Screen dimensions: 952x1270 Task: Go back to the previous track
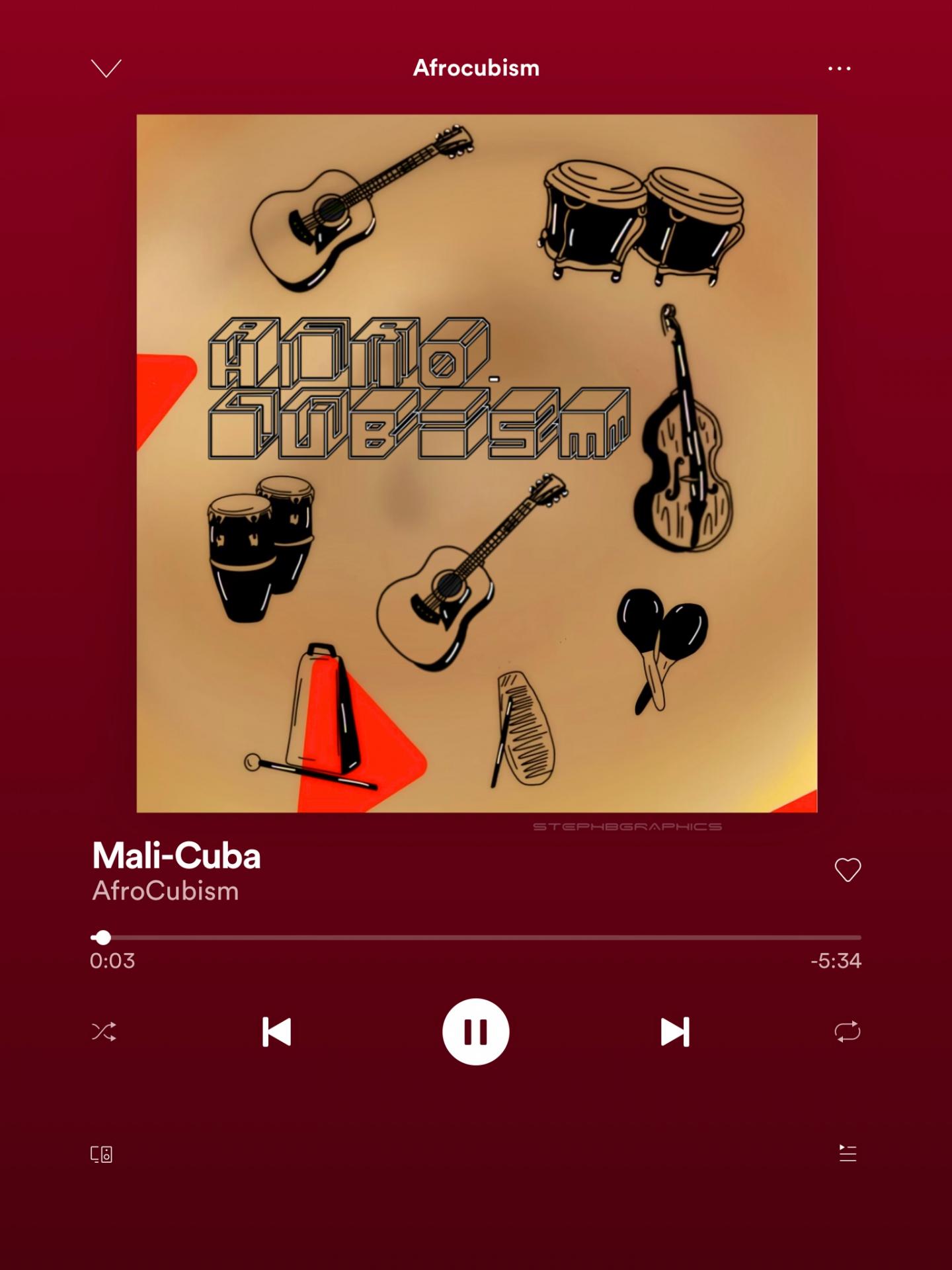point(276,1032)
